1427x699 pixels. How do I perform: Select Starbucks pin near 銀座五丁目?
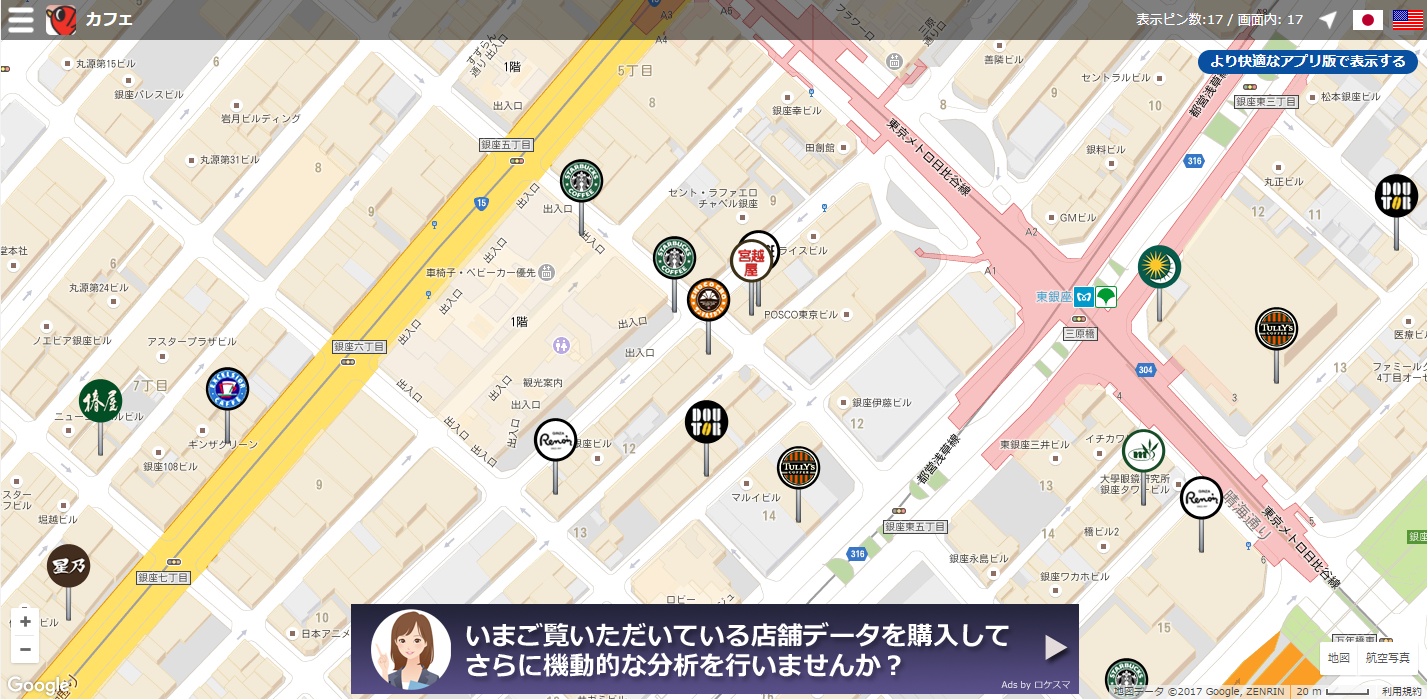(x=581, y=181)
